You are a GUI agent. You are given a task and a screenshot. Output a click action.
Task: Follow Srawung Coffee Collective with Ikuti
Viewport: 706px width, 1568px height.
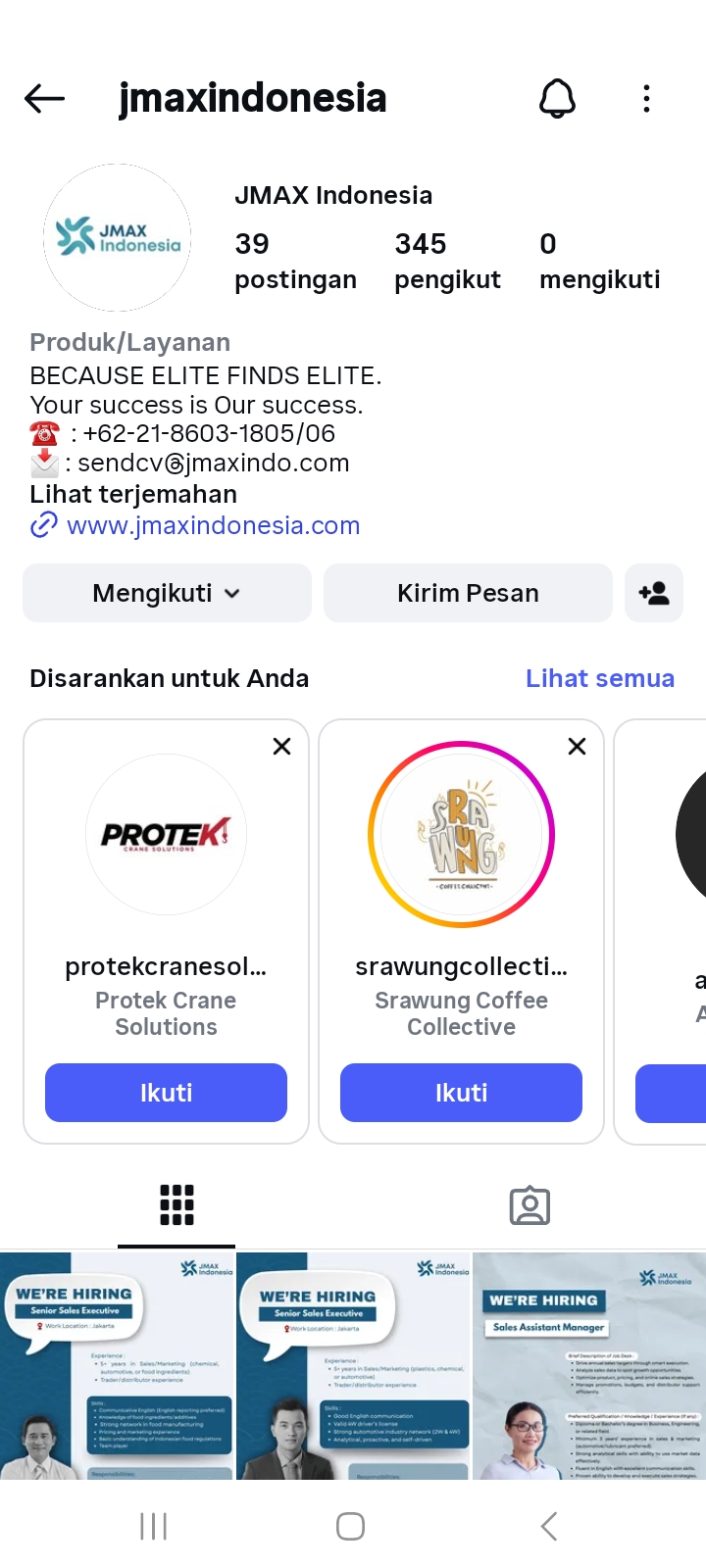(461, 1093)
